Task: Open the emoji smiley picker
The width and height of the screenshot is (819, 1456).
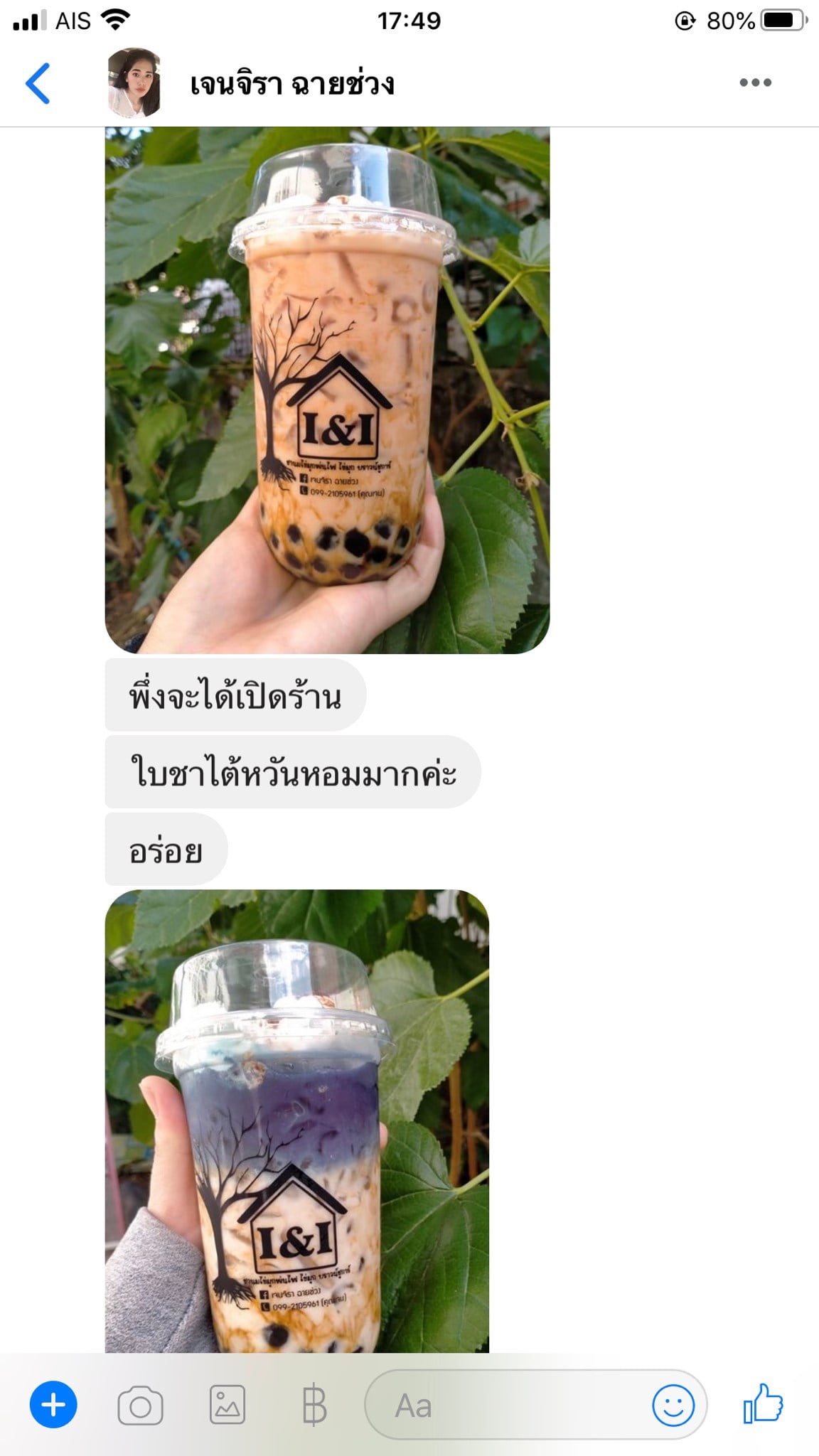Action: (673, 1405)
